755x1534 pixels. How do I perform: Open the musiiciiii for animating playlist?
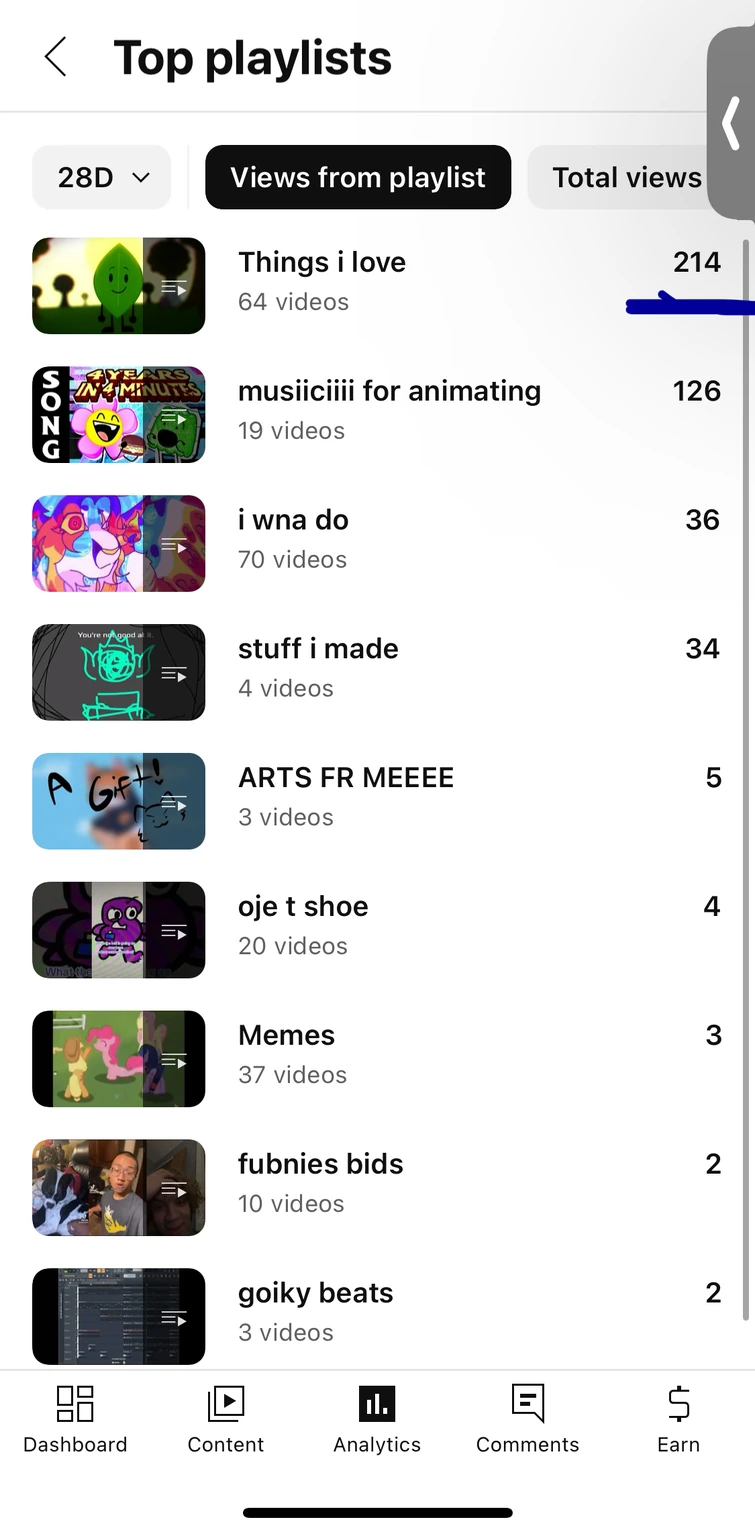coord(389,392)
